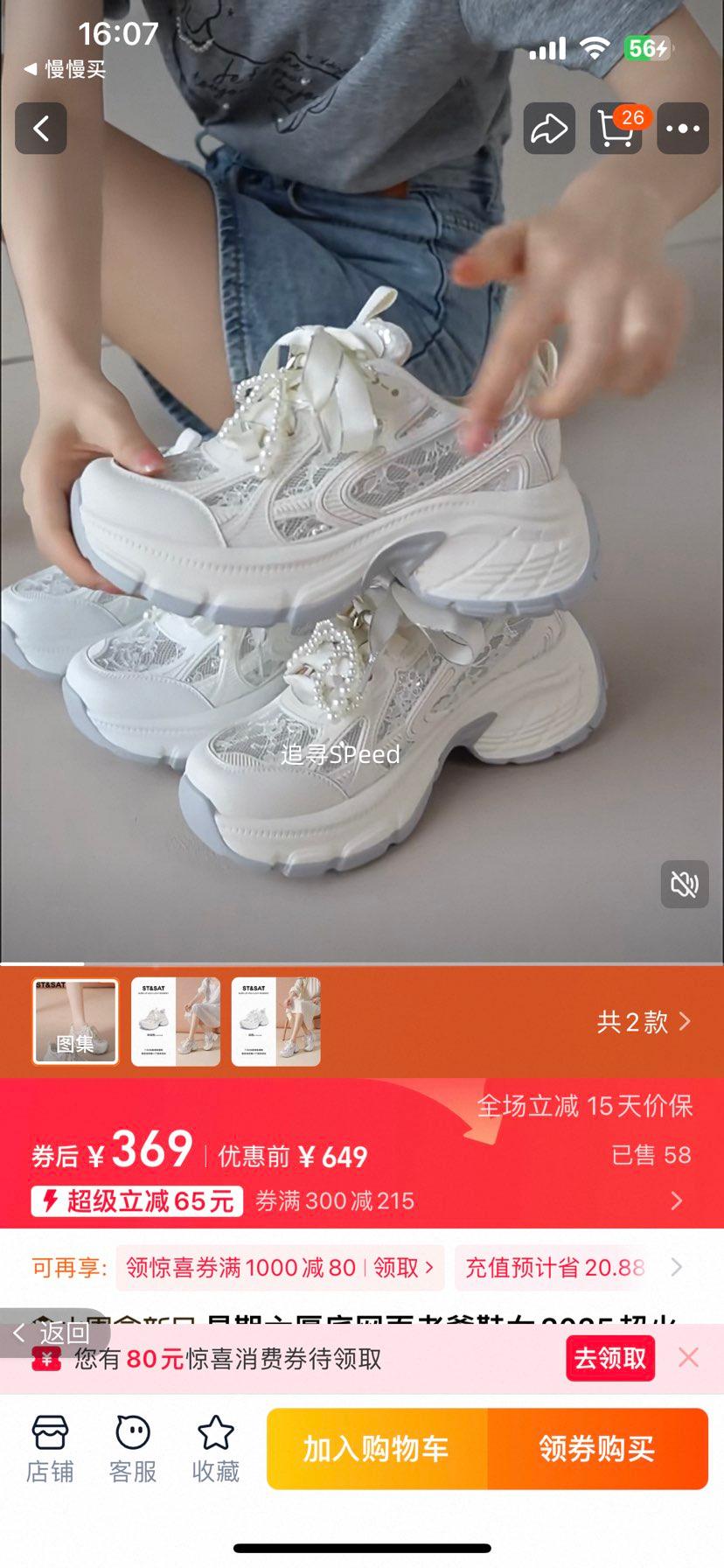Open the three-dot overflow menu
Image resolution: width=724 pixels, height=1568 pixels.
point(682,129)
